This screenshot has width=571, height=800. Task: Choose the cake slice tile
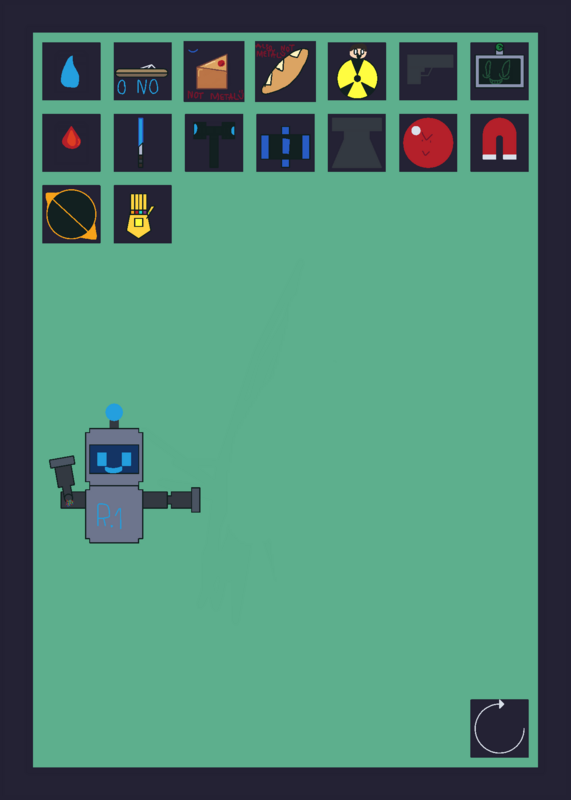214,71
